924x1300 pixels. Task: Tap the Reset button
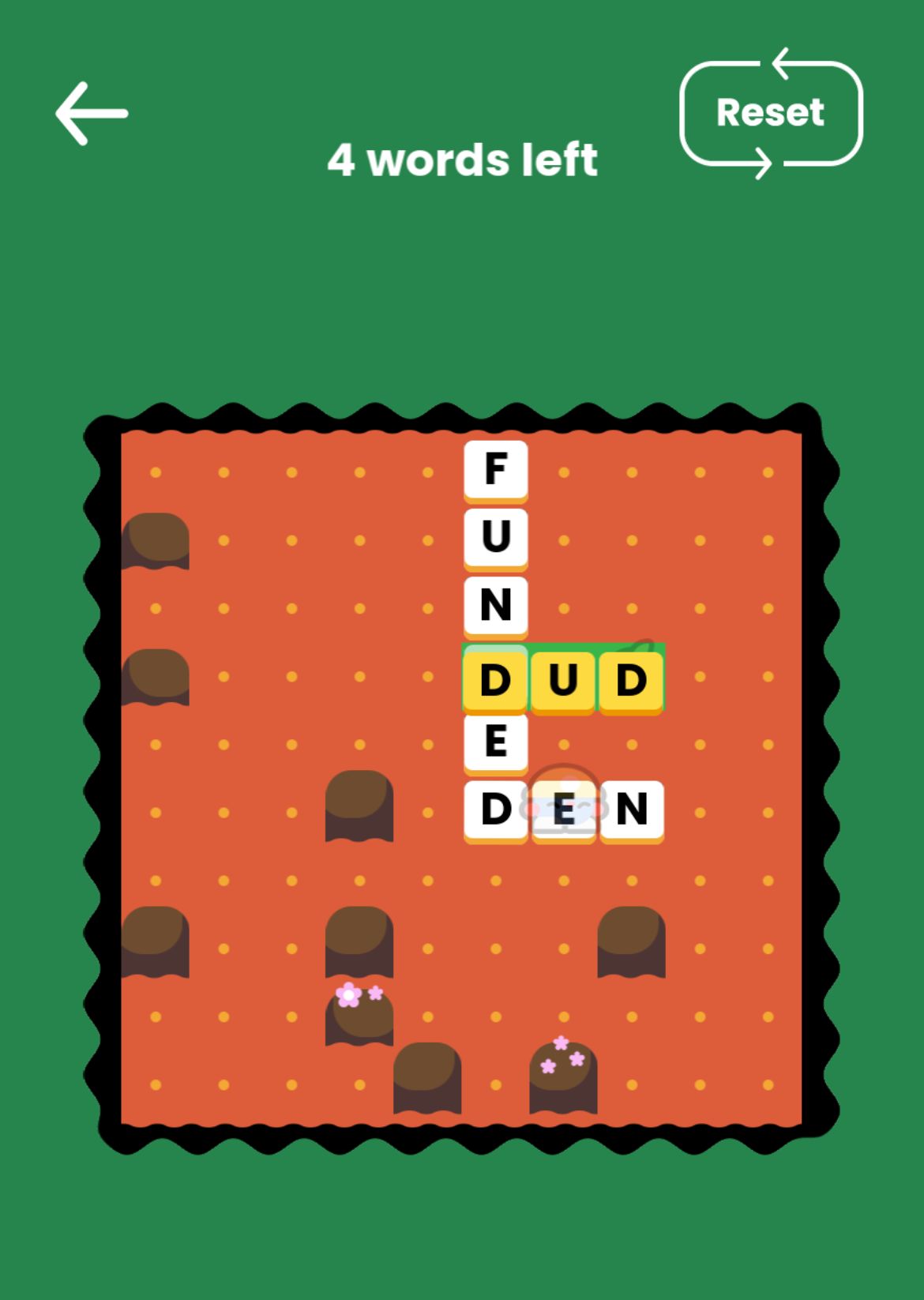click(x=770, y=113)
